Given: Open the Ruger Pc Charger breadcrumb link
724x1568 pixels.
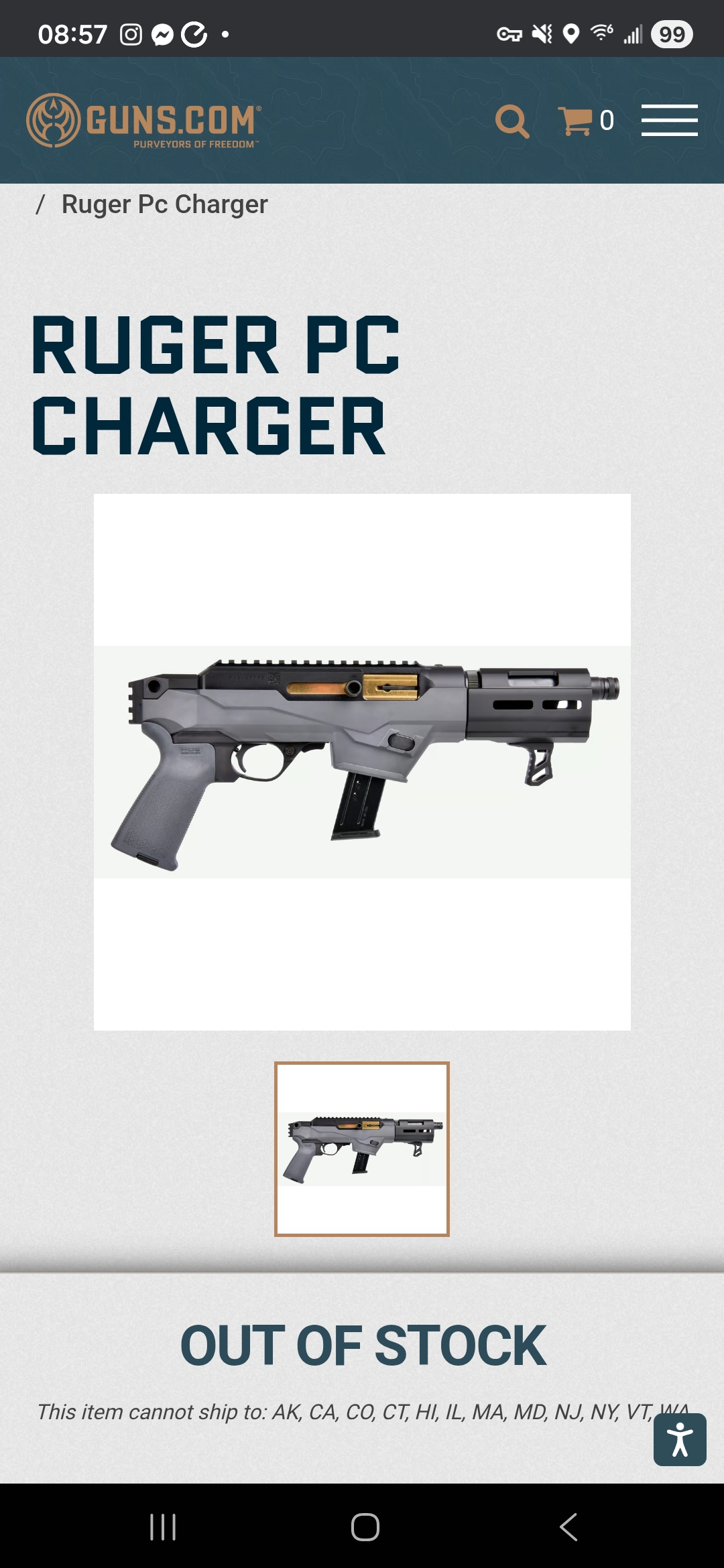Looking at the screenshot, I should [x=164, y=204].
